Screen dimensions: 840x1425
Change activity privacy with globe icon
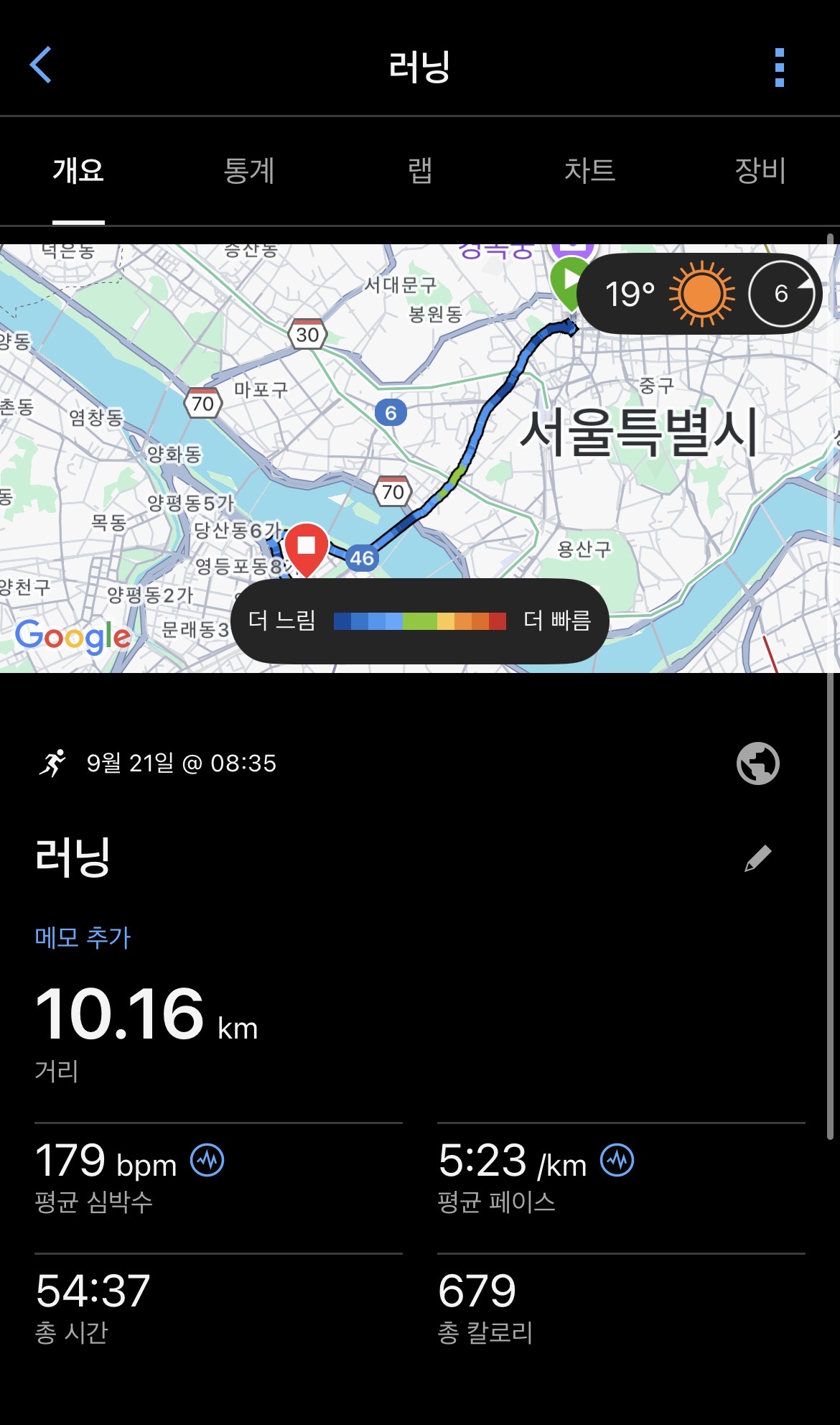[x=757, y=763]
